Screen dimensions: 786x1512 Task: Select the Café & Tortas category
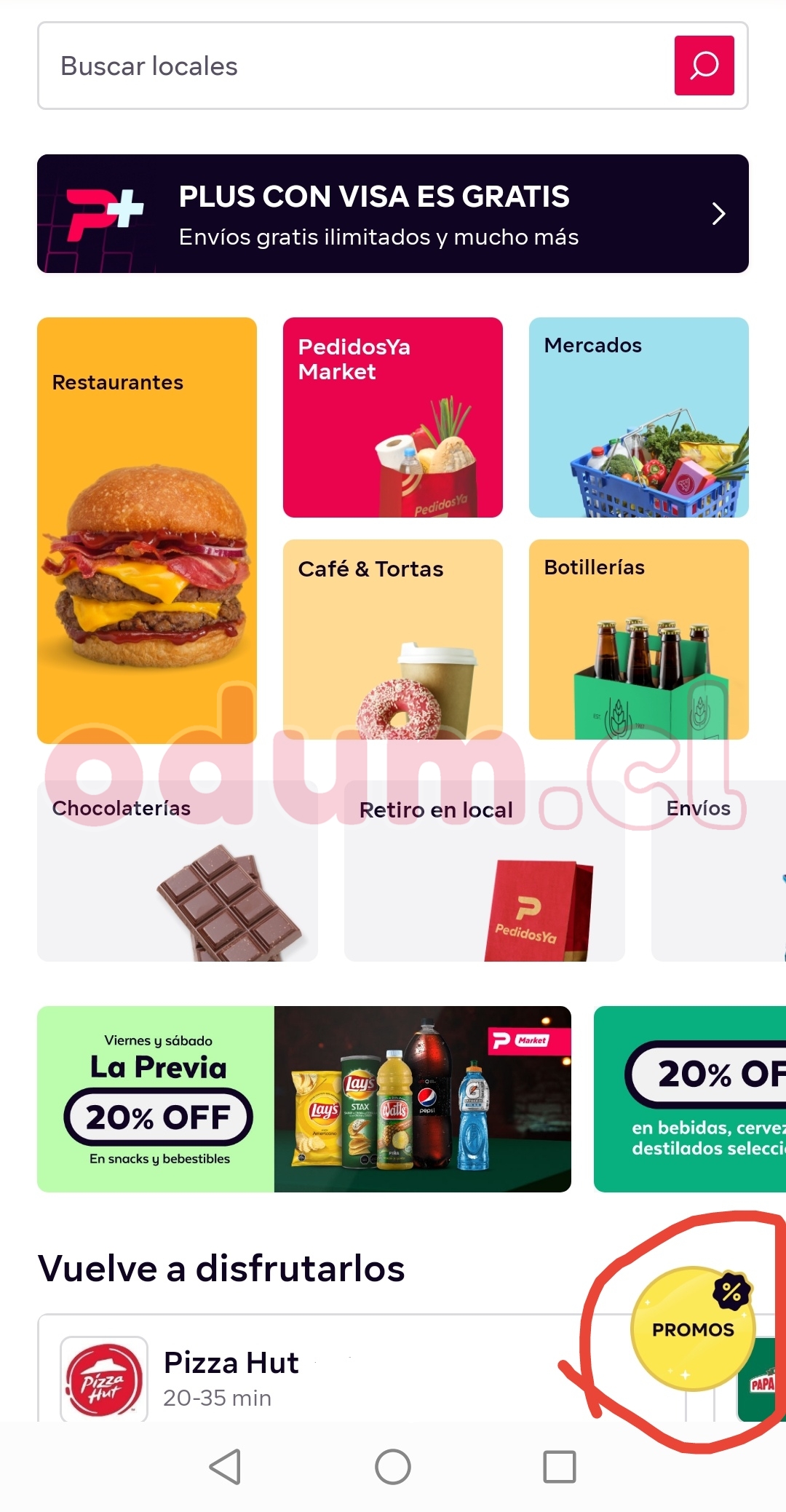pos(393,639)
